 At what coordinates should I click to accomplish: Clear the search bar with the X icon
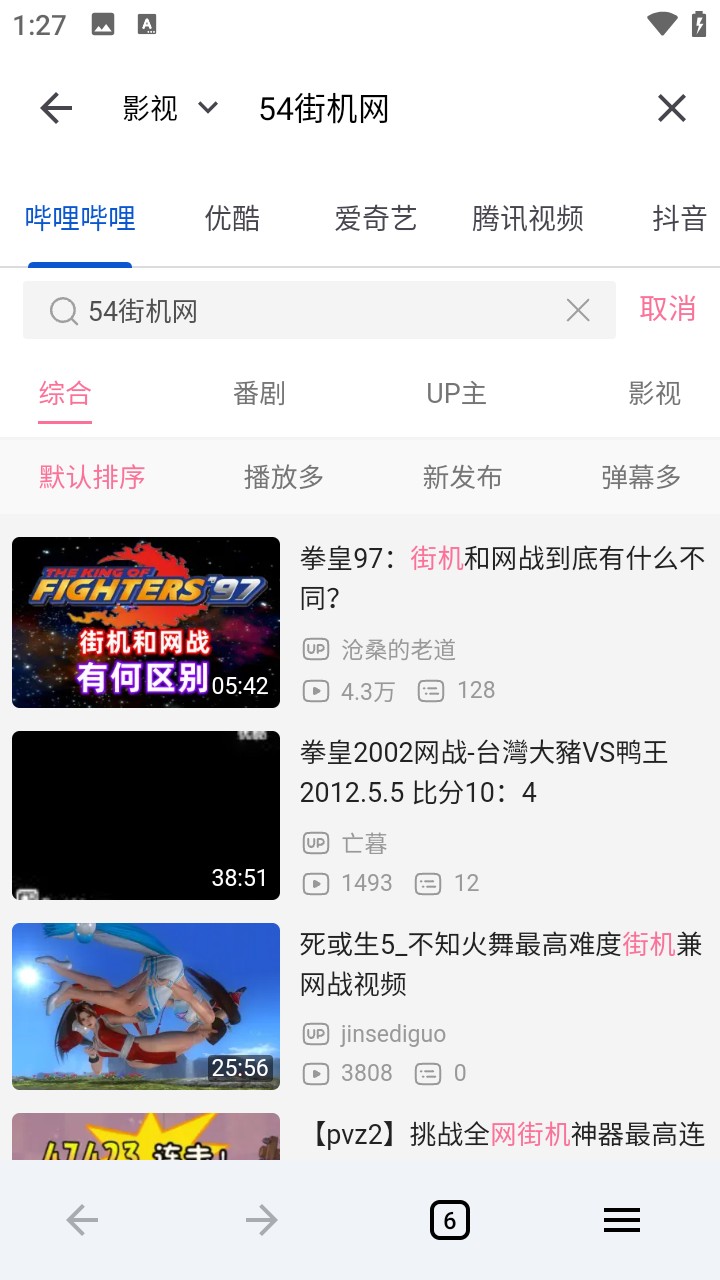(578, 311)
